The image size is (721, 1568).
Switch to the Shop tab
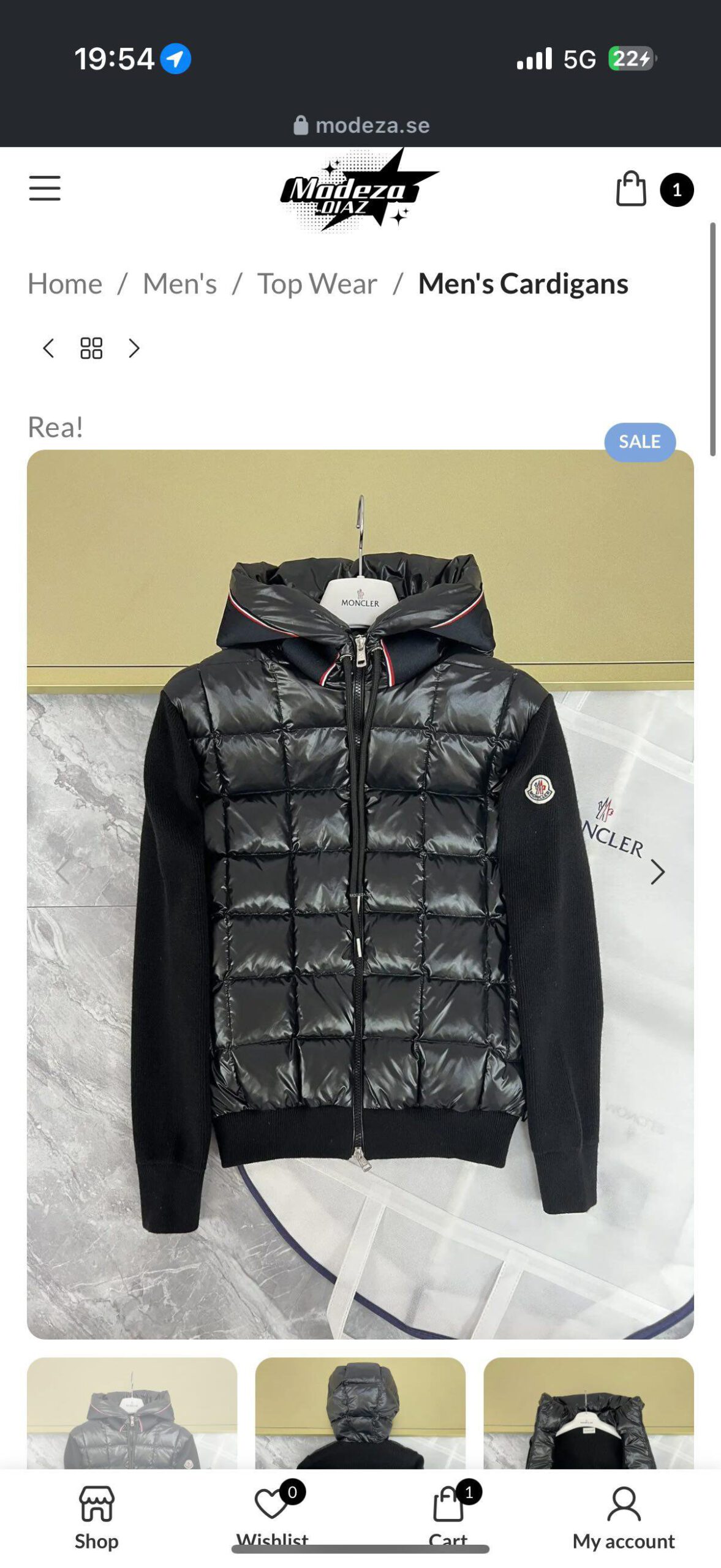(x=96, y=1518)
